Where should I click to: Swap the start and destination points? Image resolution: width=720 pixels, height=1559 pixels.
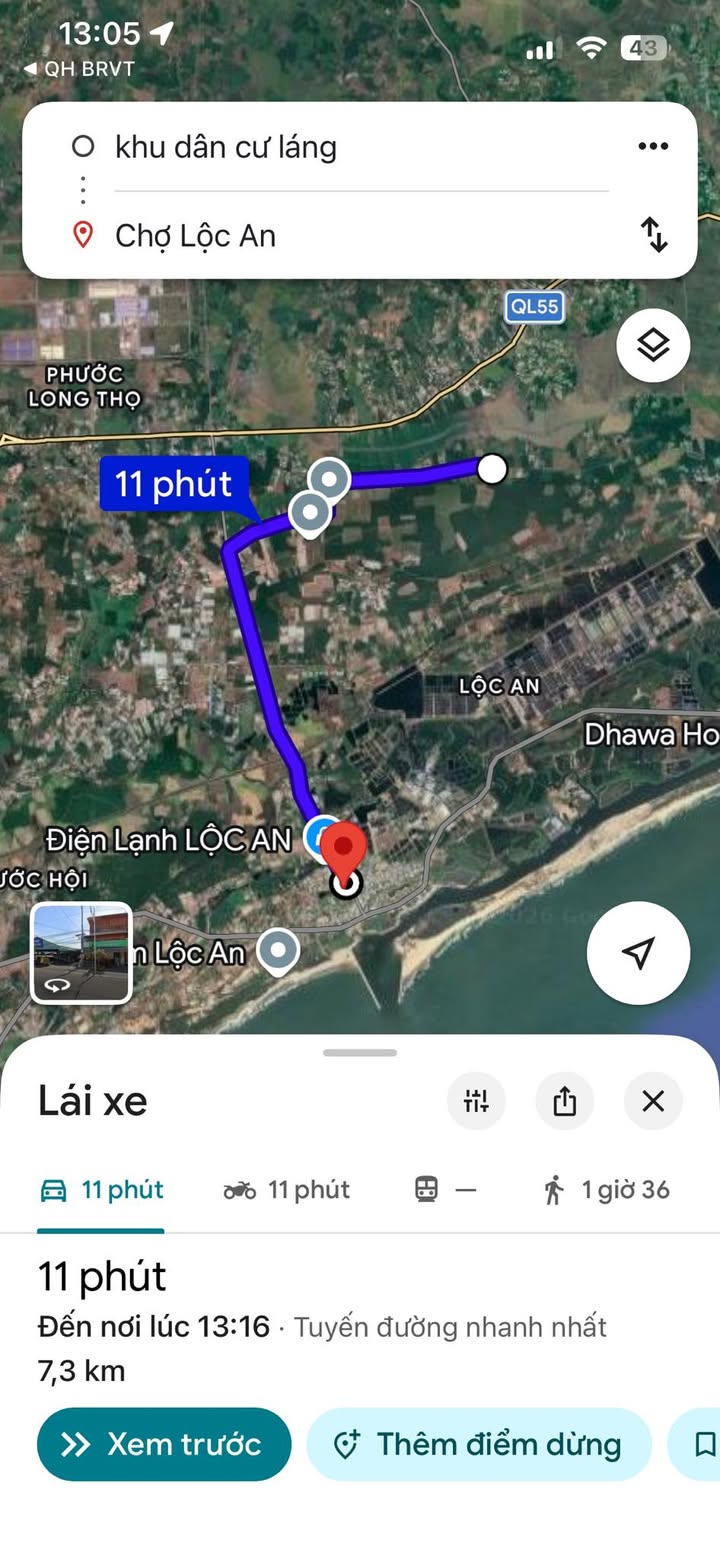pos(653,235)
